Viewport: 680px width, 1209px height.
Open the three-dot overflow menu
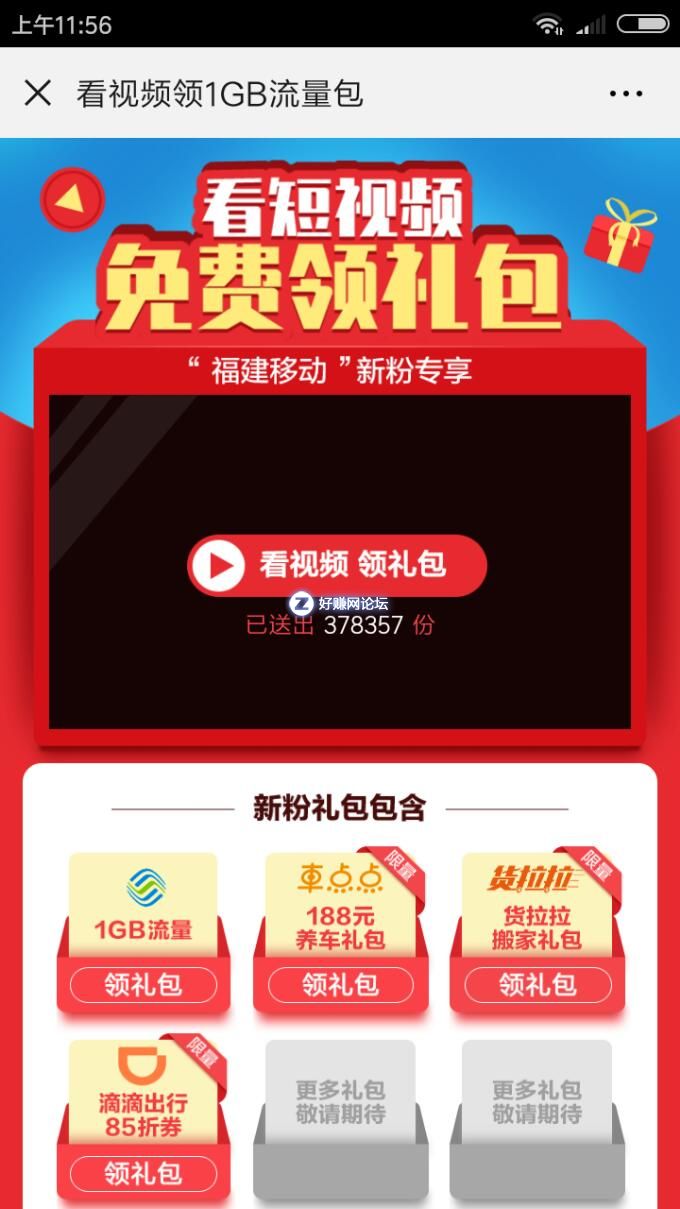[x=626, y=94]
